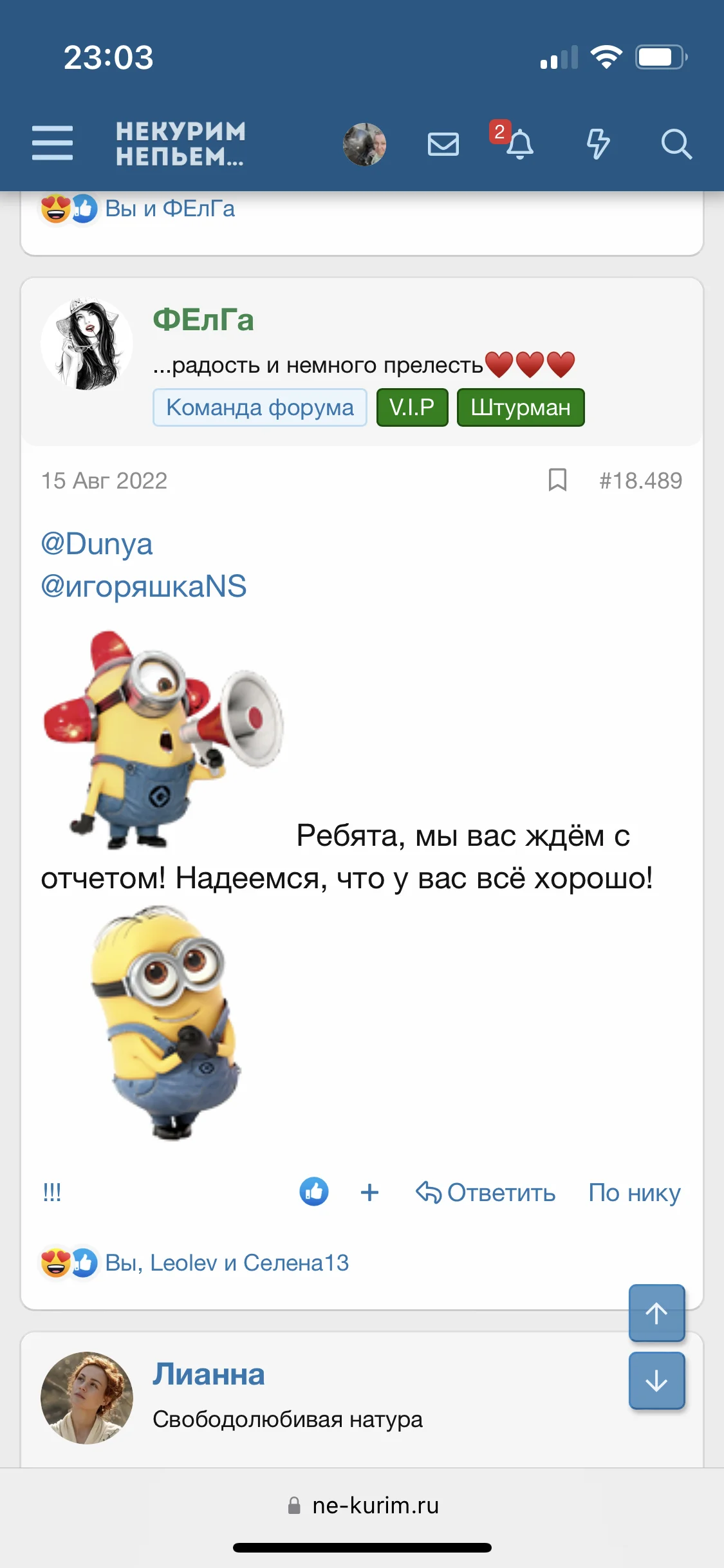Click the plus icon to quote the post
The image size is (724, 1568).
(369, 1191)
